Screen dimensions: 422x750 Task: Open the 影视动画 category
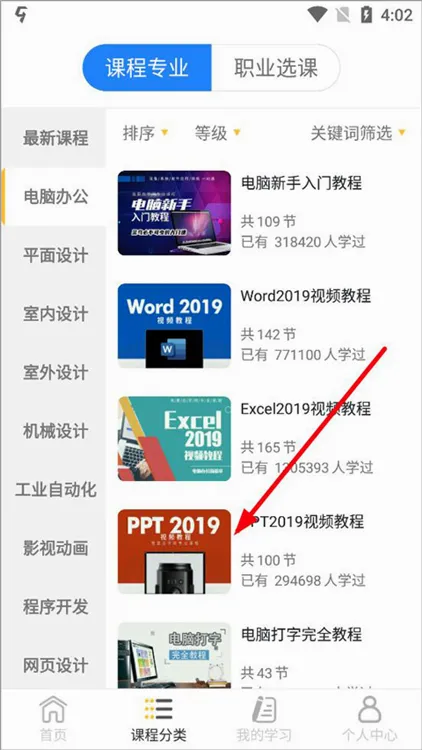55,548
